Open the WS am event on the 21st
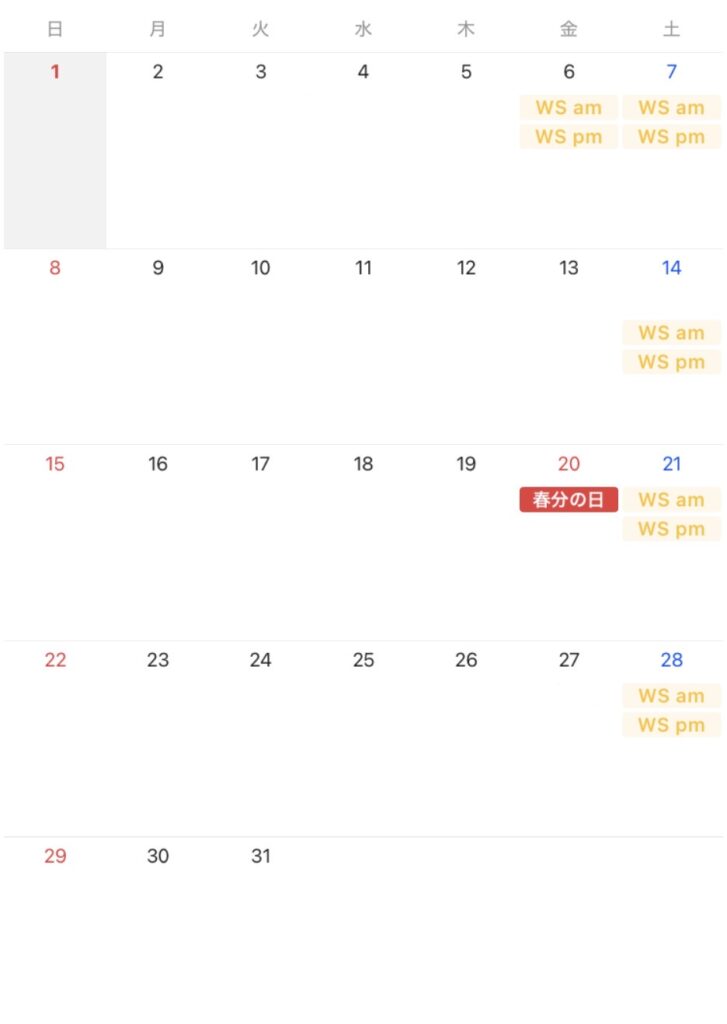This screenshot has width=727, height=1024. click(x=671, y=500)
